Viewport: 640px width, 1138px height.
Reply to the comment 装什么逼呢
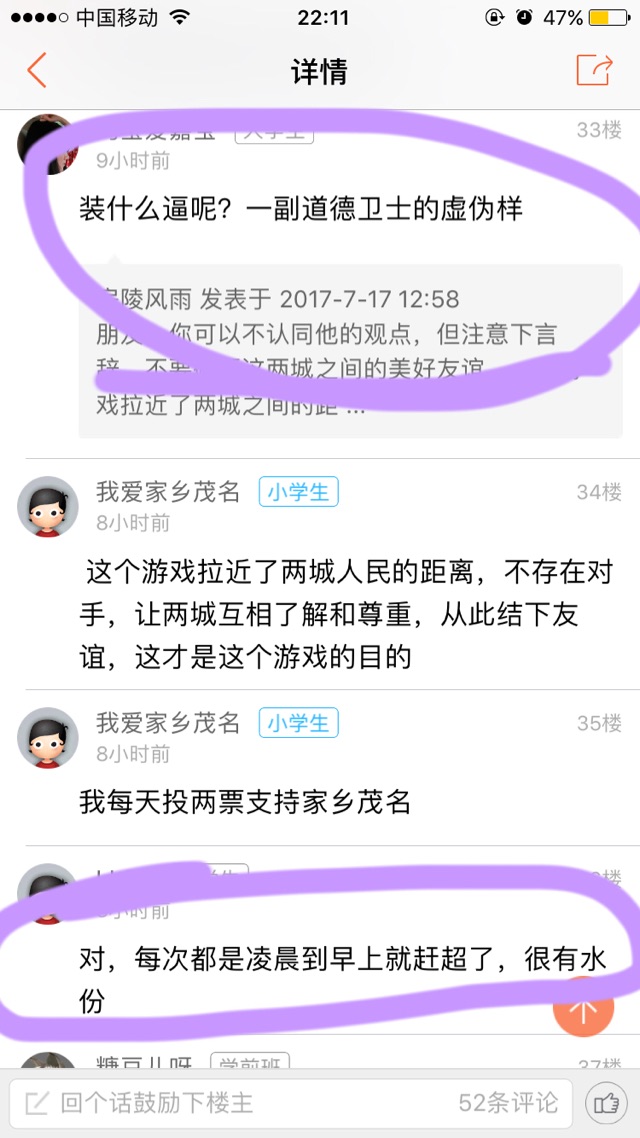coord(300,209)
